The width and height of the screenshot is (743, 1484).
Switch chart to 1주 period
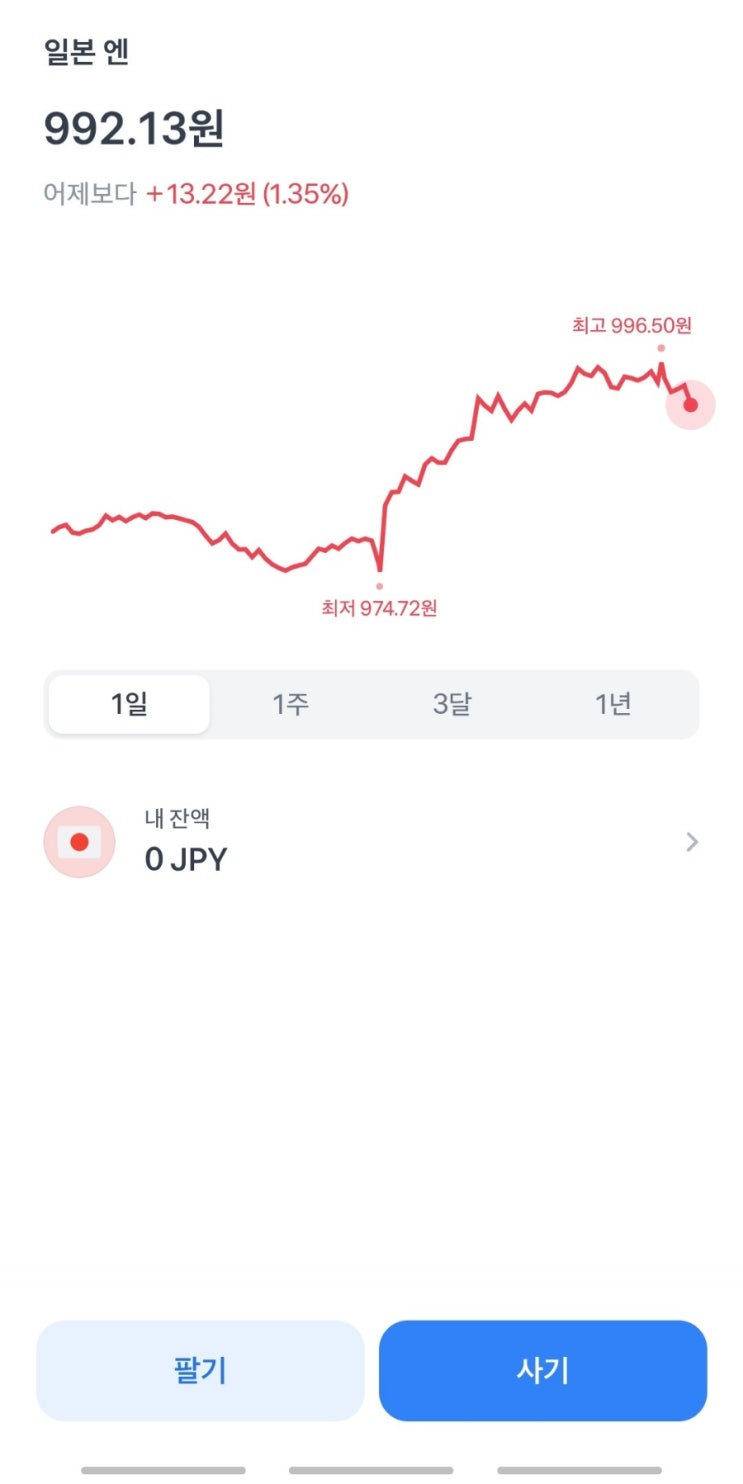pos(291,705)
